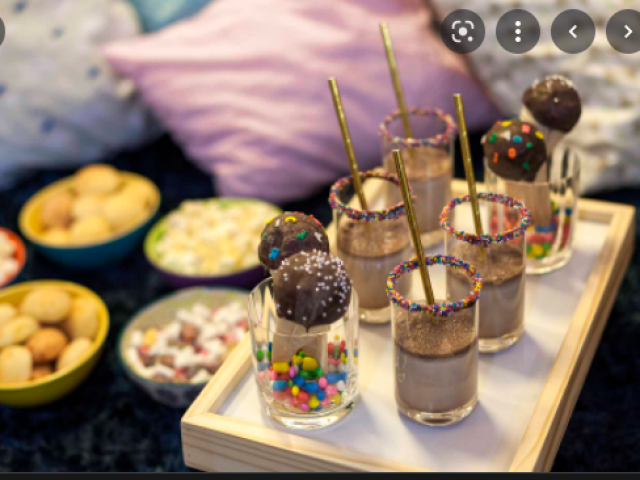Open the three-dot overflow menu
Screen dimensions: 640x480
(x=517, y=31)
